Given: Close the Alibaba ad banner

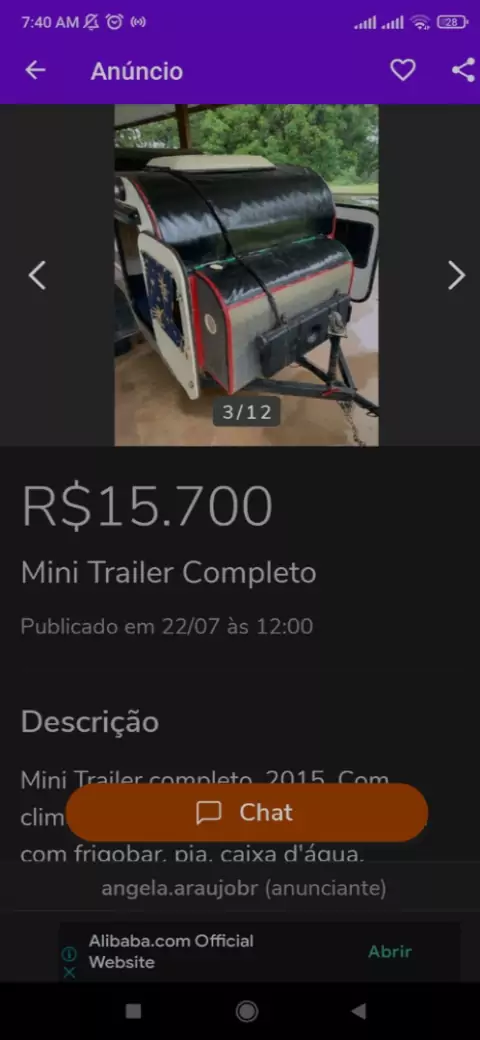Looking at the screenshot, I should click(x=69, y=972).
